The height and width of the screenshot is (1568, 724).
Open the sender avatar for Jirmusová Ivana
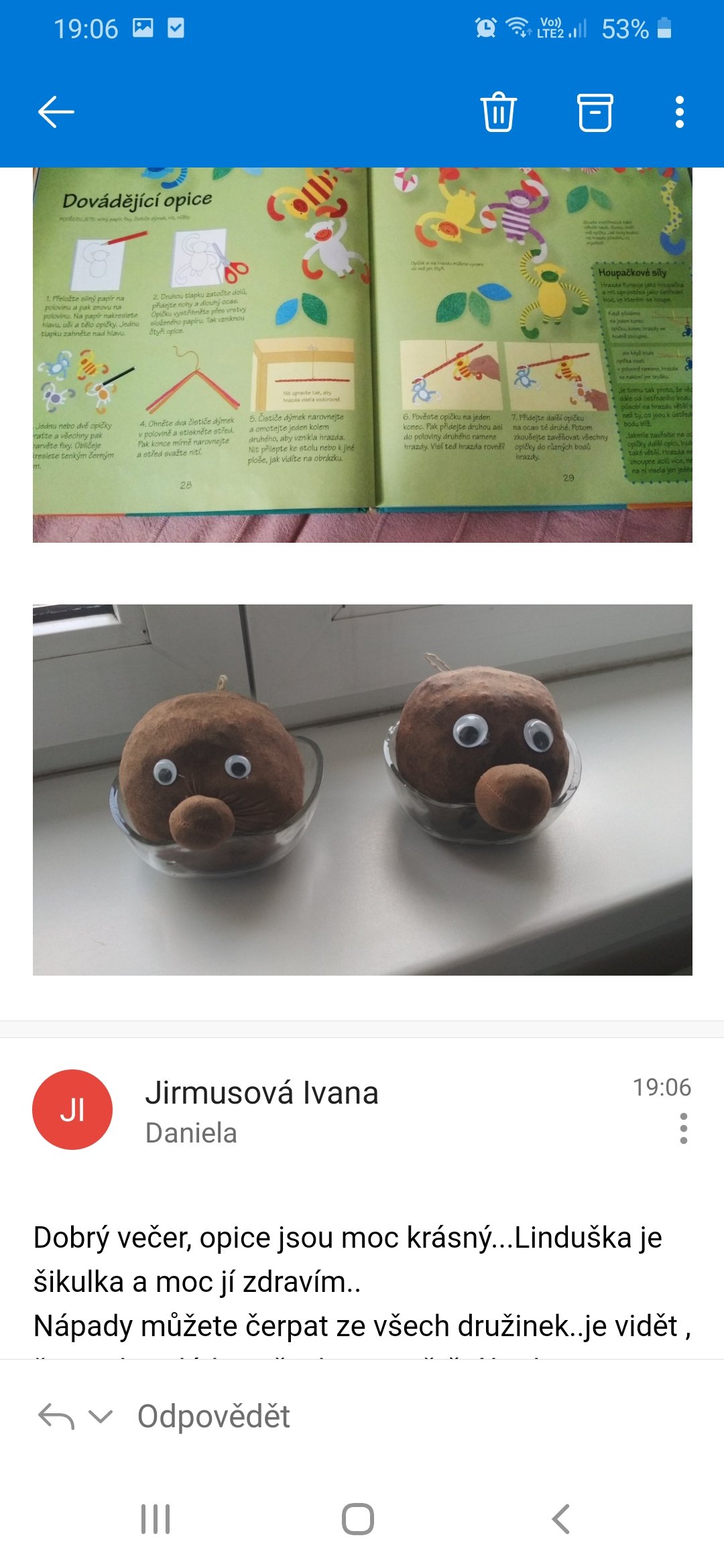[72, 1109]
